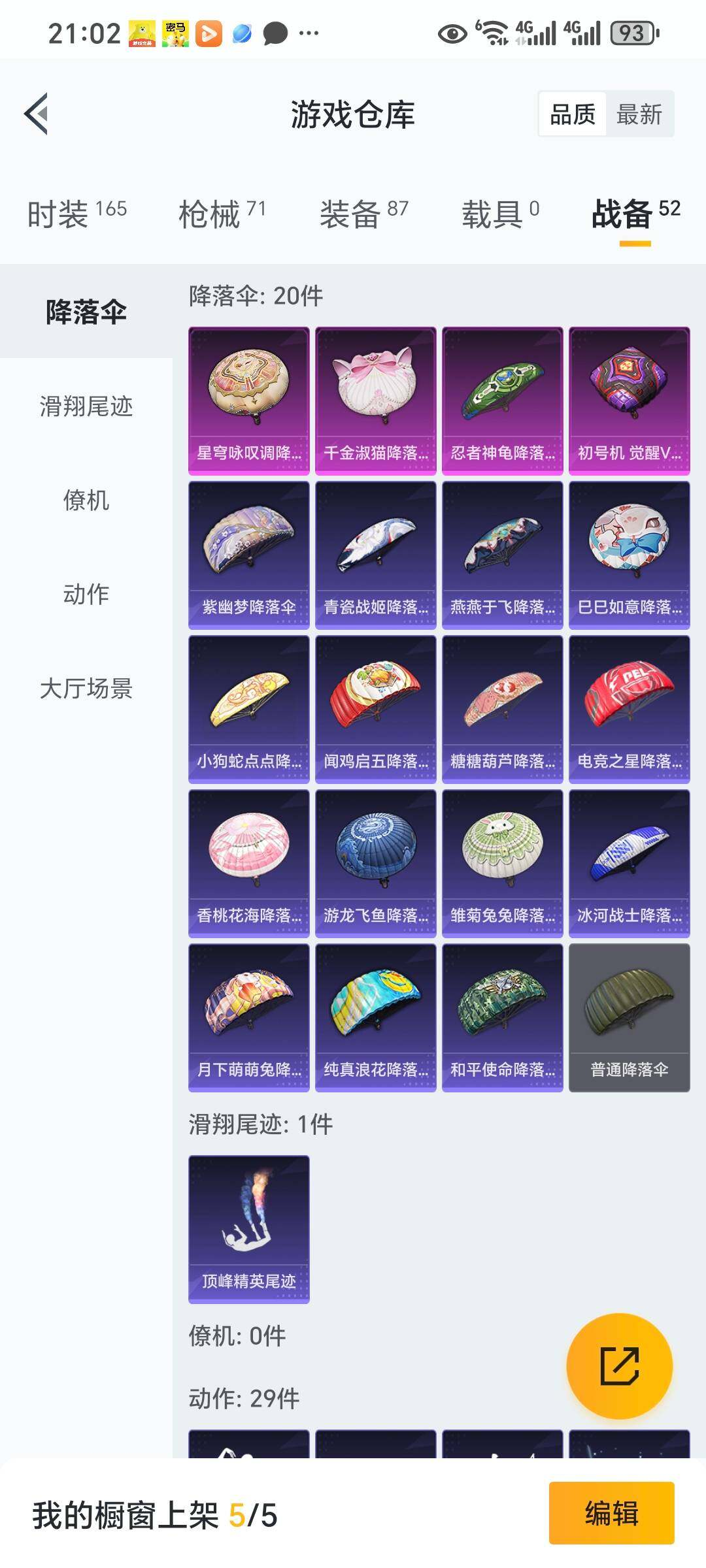Switch to the 枪械 tab

point(222,214)
